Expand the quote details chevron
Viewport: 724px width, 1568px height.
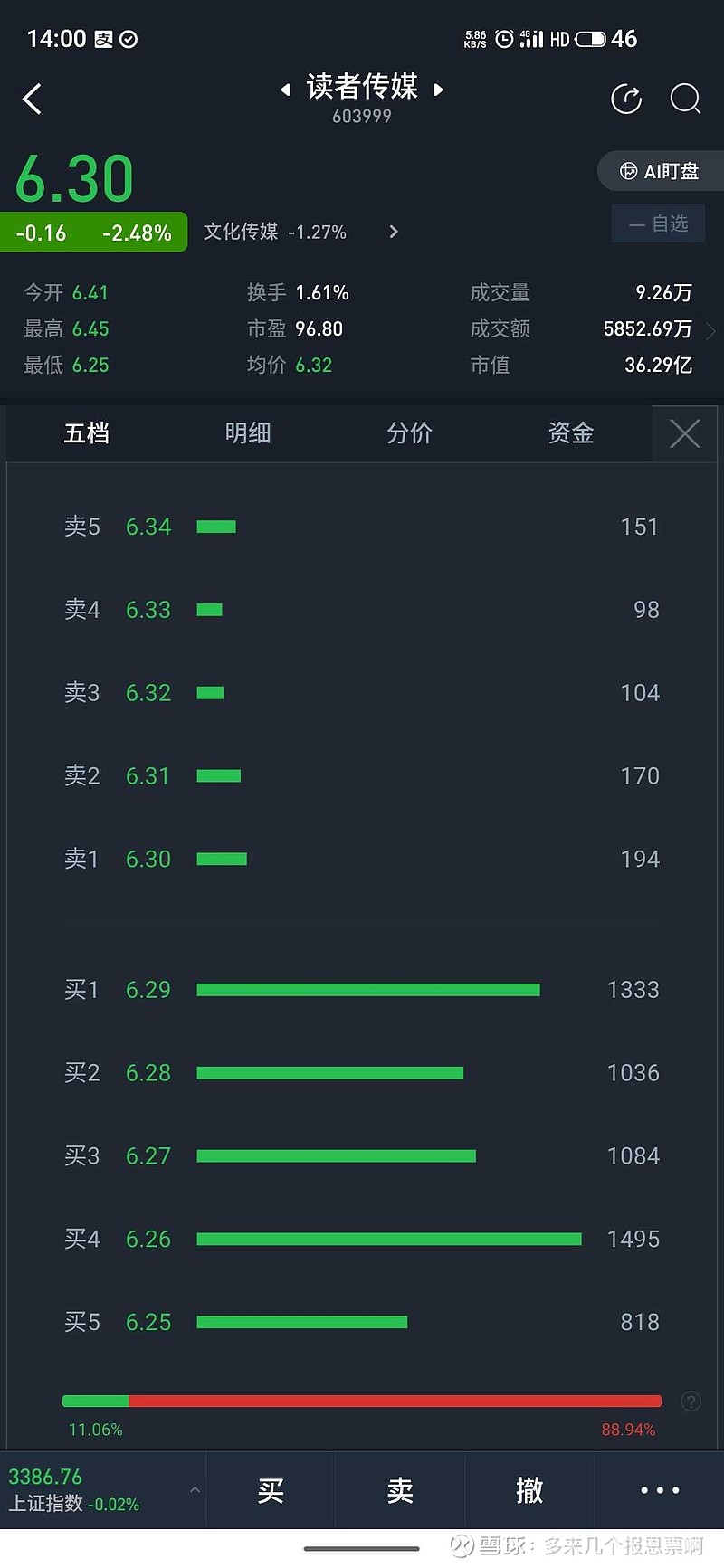coord(710,330)
